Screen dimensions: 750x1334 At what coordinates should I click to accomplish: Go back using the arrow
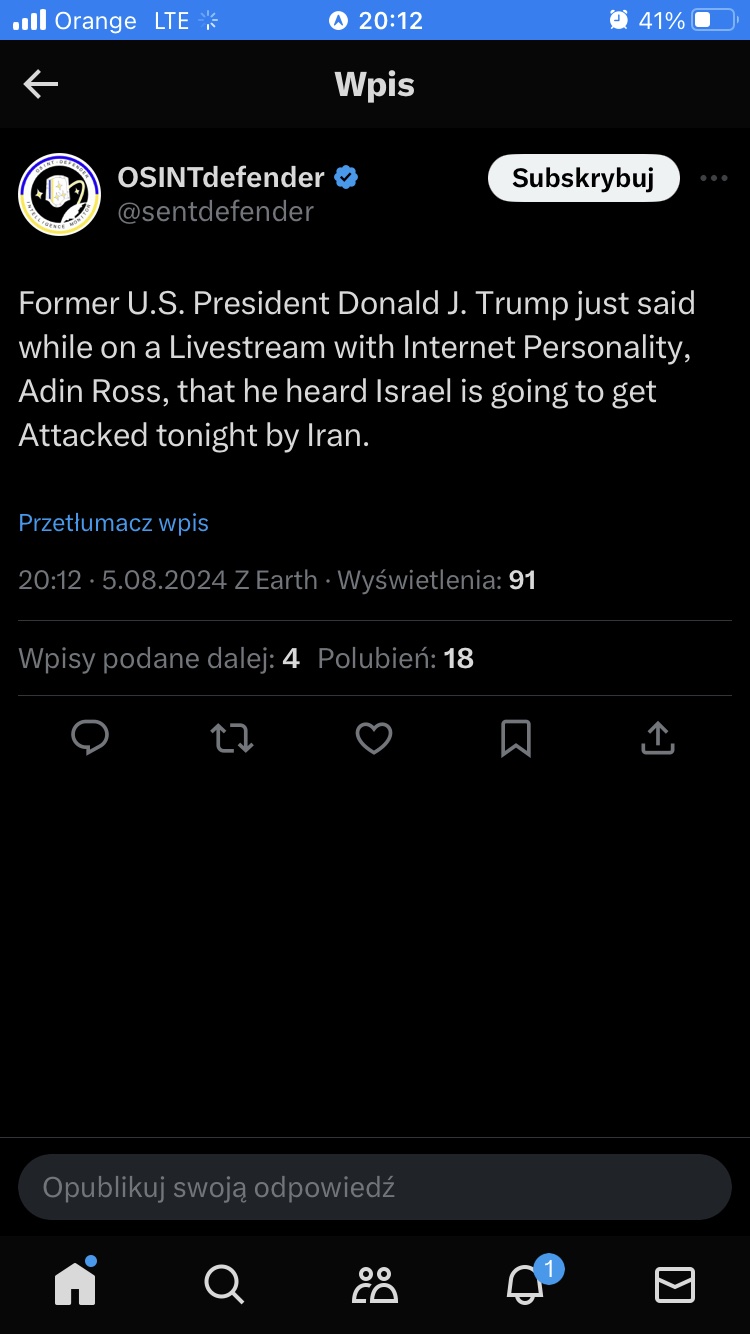click(41, 85)
